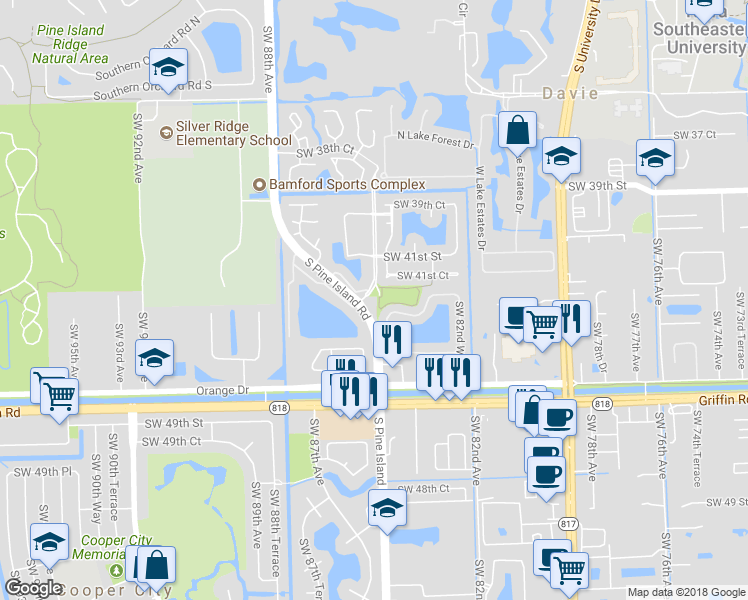This screenshot has height=600, width=748.
Task: Open the shopping bag marker by W Lake Estates Dr
Action: point(517,131)
